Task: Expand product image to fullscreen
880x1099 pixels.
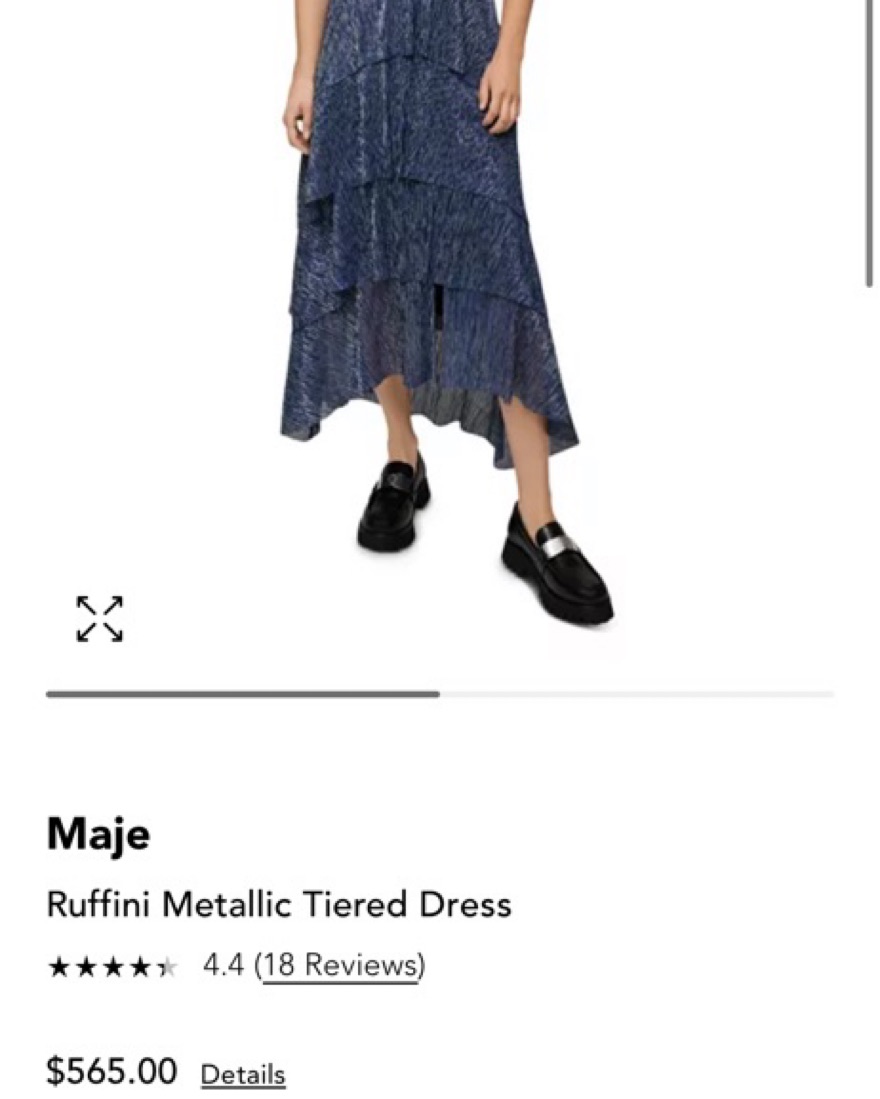Action: coord(99,619)
